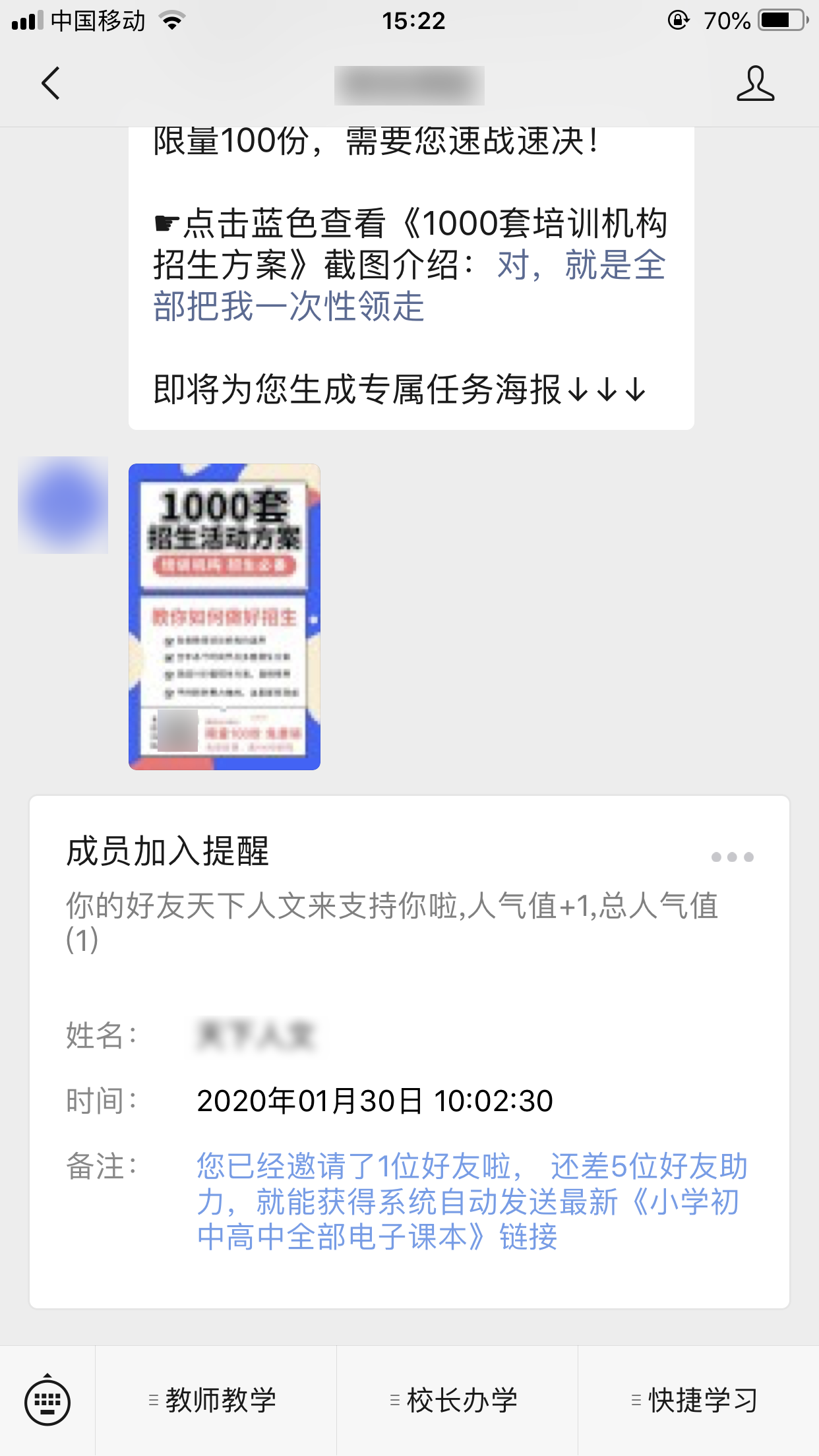Open the 校长办学 menu
Viewport: 819px width, 1456px height.
click(457, 1401)
